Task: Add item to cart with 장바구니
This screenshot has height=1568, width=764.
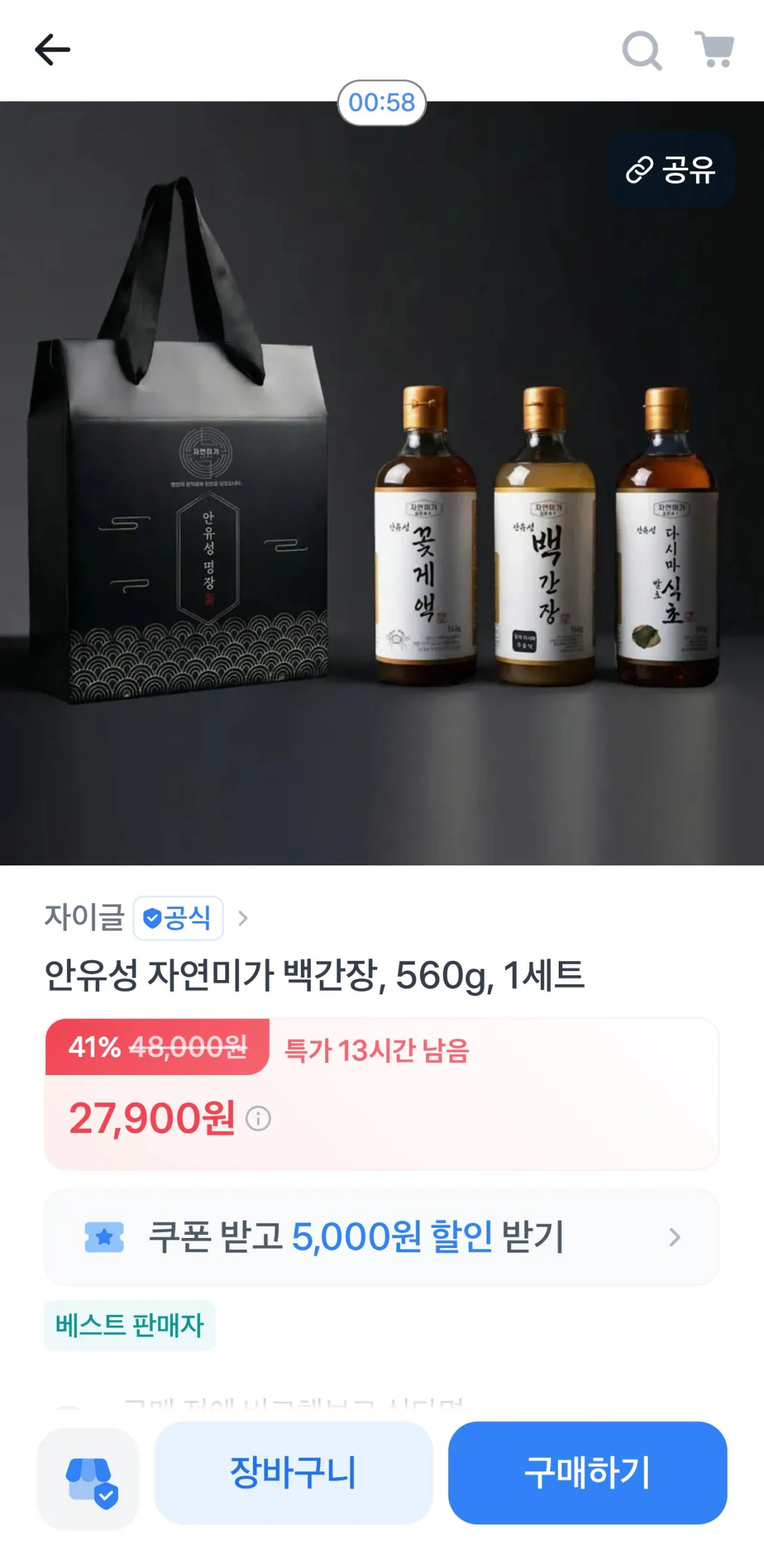Action: (294, 1472)
